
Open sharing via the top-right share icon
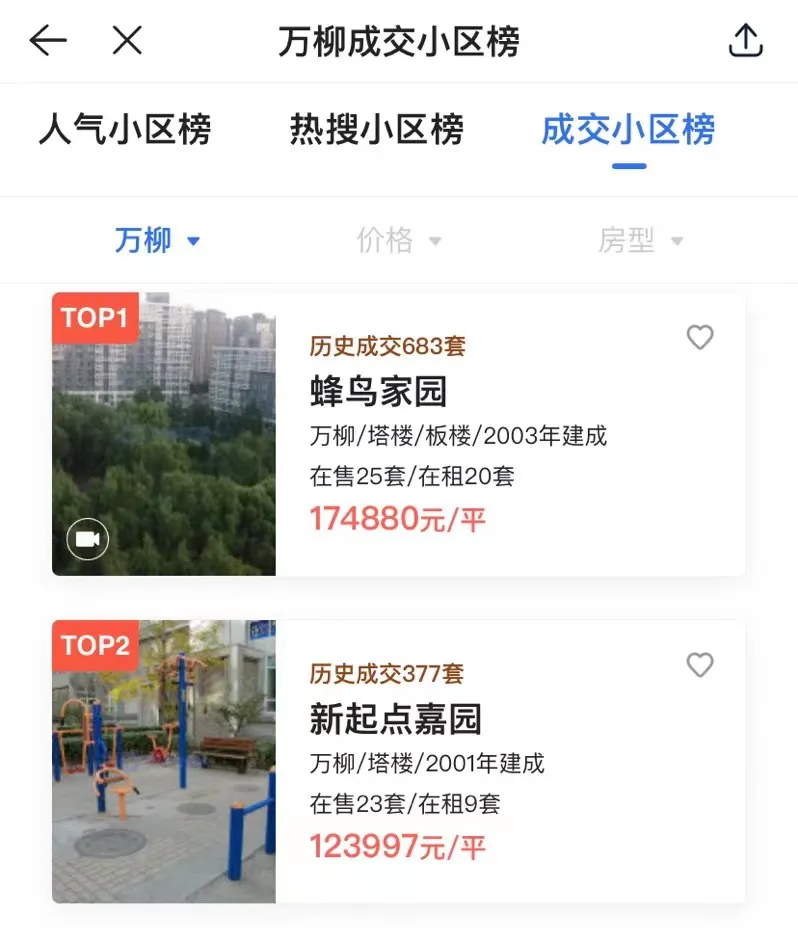pyautogui.click(x=746, y=40)
